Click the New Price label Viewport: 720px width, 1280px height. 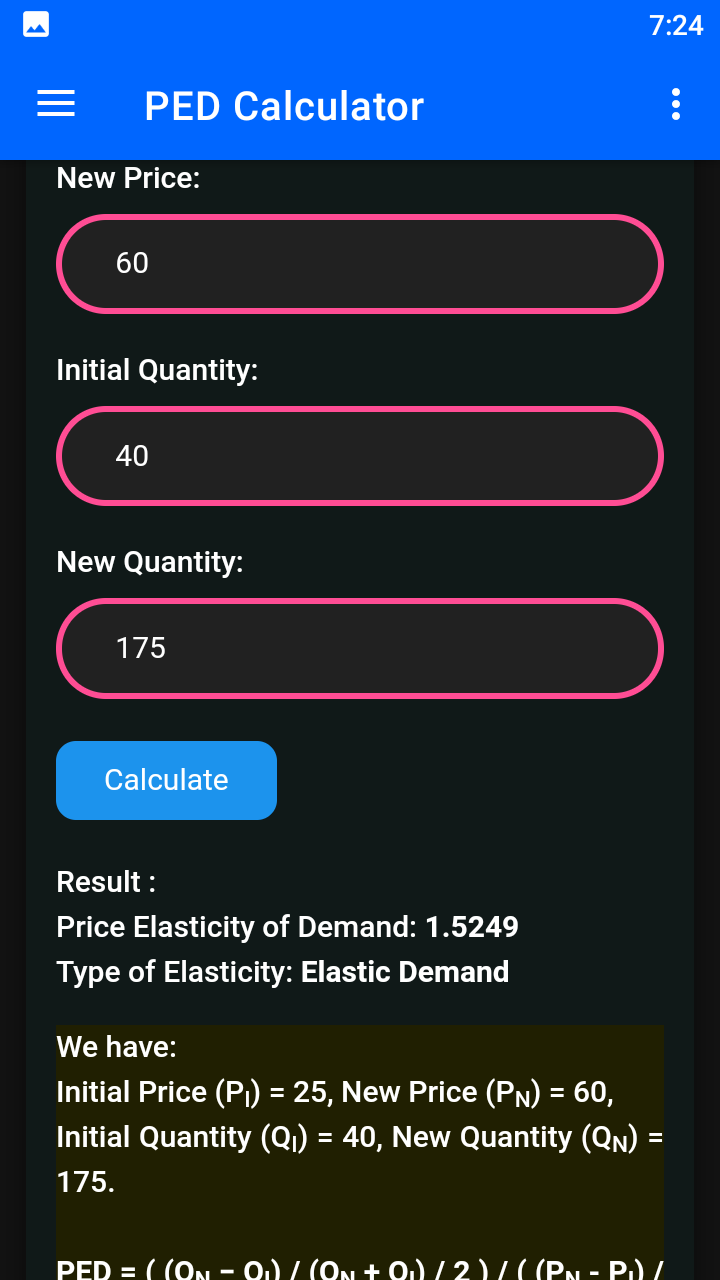[x=127, y=178]
